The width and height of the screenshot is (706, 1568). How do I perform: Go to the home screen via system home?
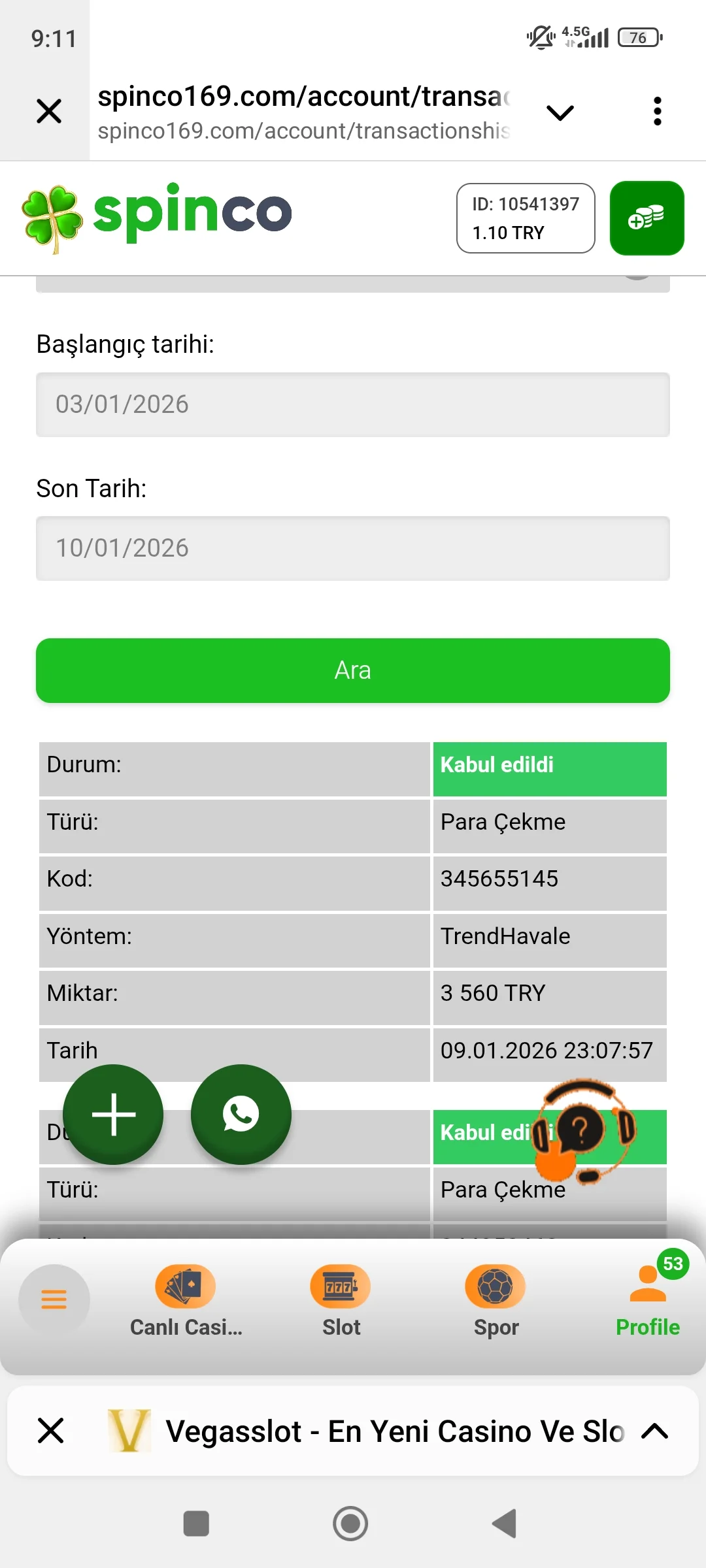pos(350,1524)
